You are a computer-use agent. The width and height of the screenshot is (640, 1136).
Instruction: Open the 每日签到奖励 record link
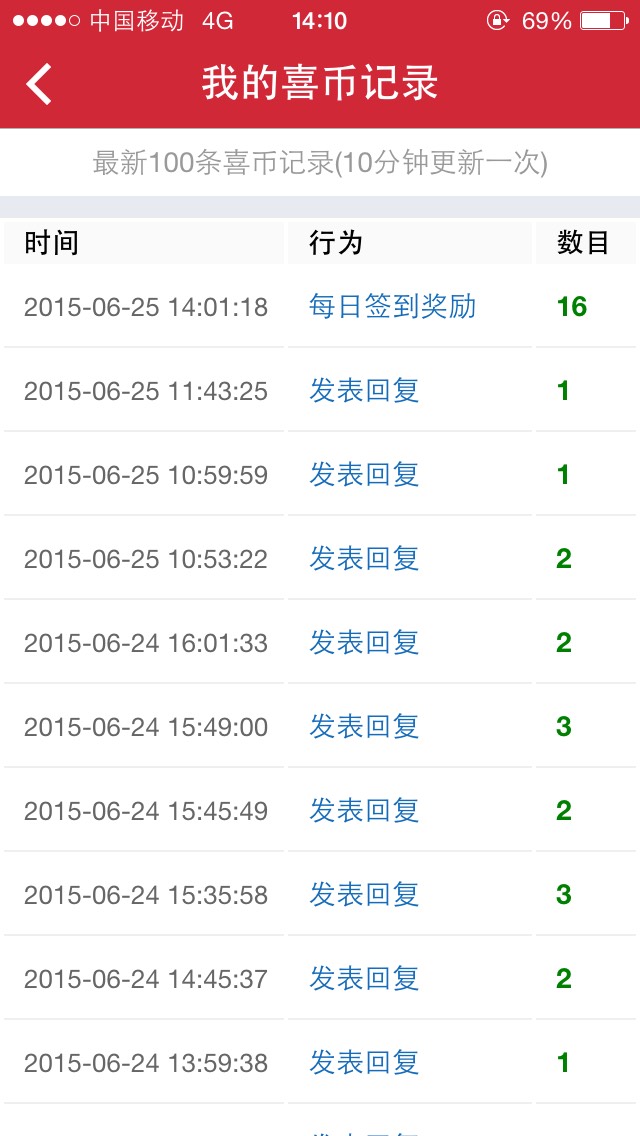pos(392,306)
